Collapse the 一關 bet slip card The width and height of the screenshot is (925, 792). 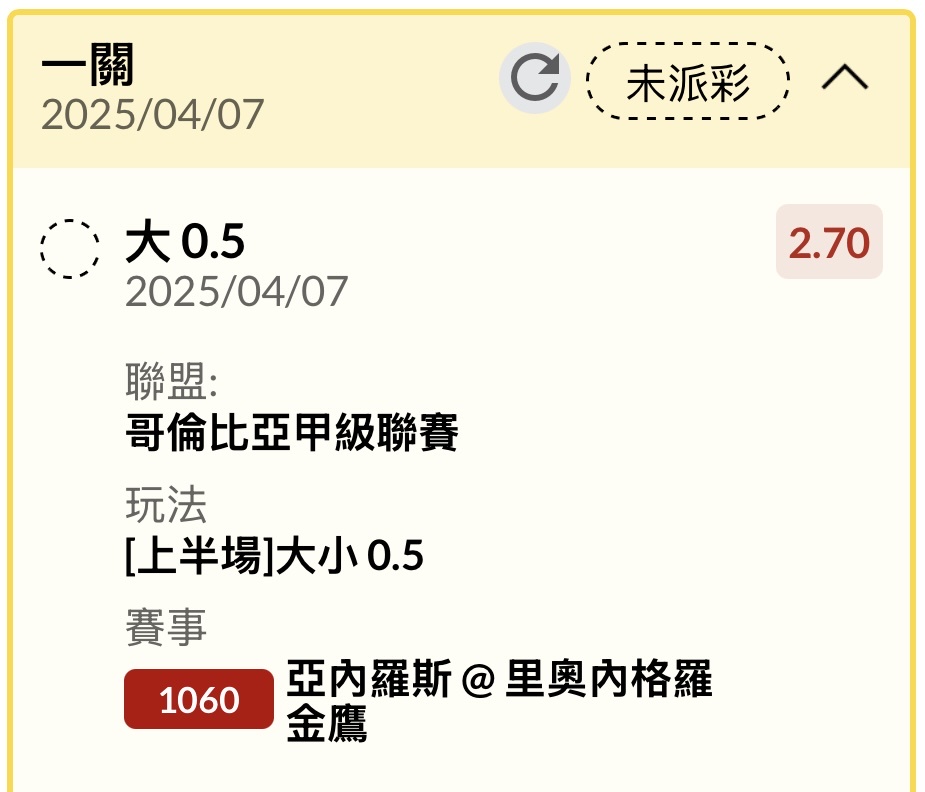click(845, 78)
